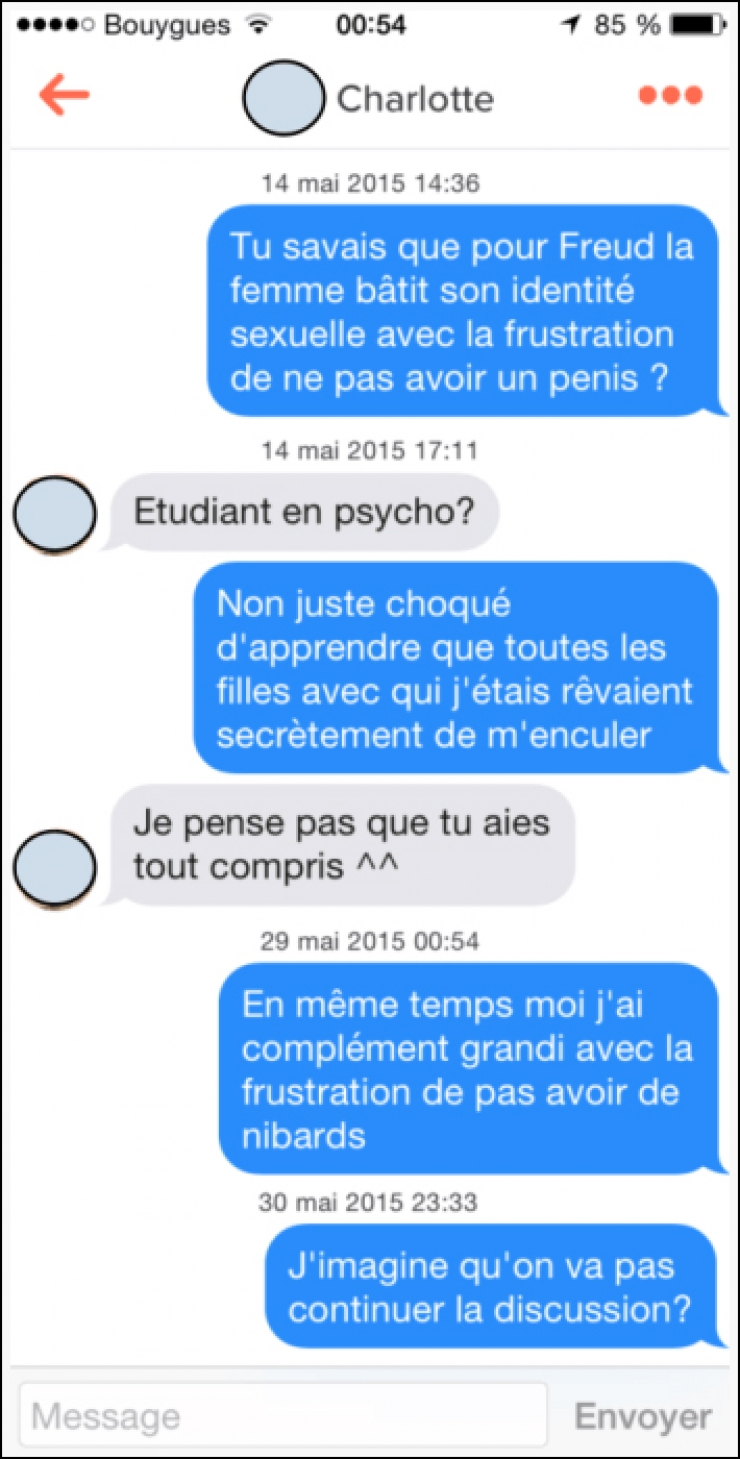740x1459 pixels.
Task: Click the Wi-Fi icon in status bar
Action: pyautogui.click(x=260, y=24)
